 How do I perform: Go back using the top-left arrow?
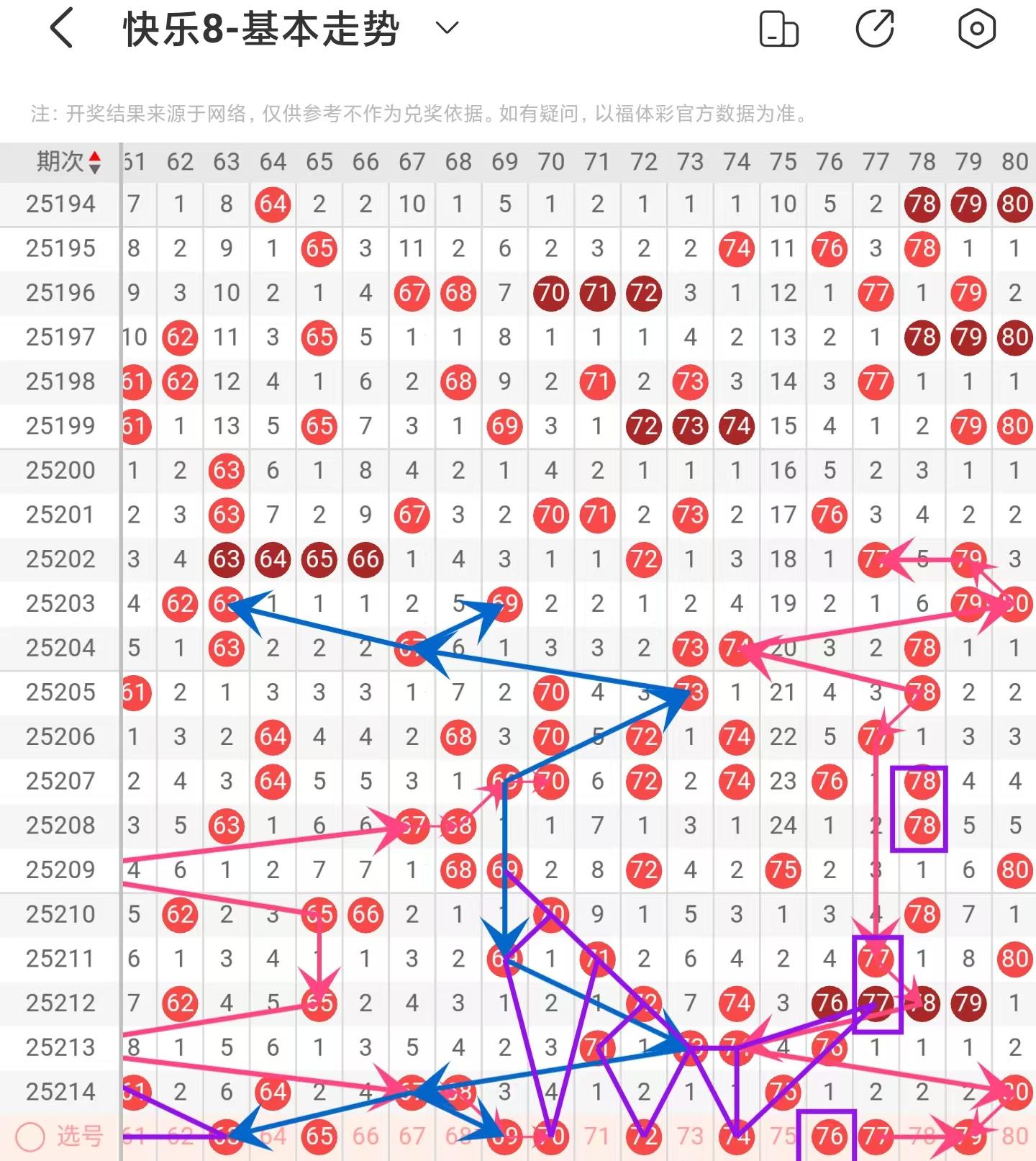click(x=62, y=29)
